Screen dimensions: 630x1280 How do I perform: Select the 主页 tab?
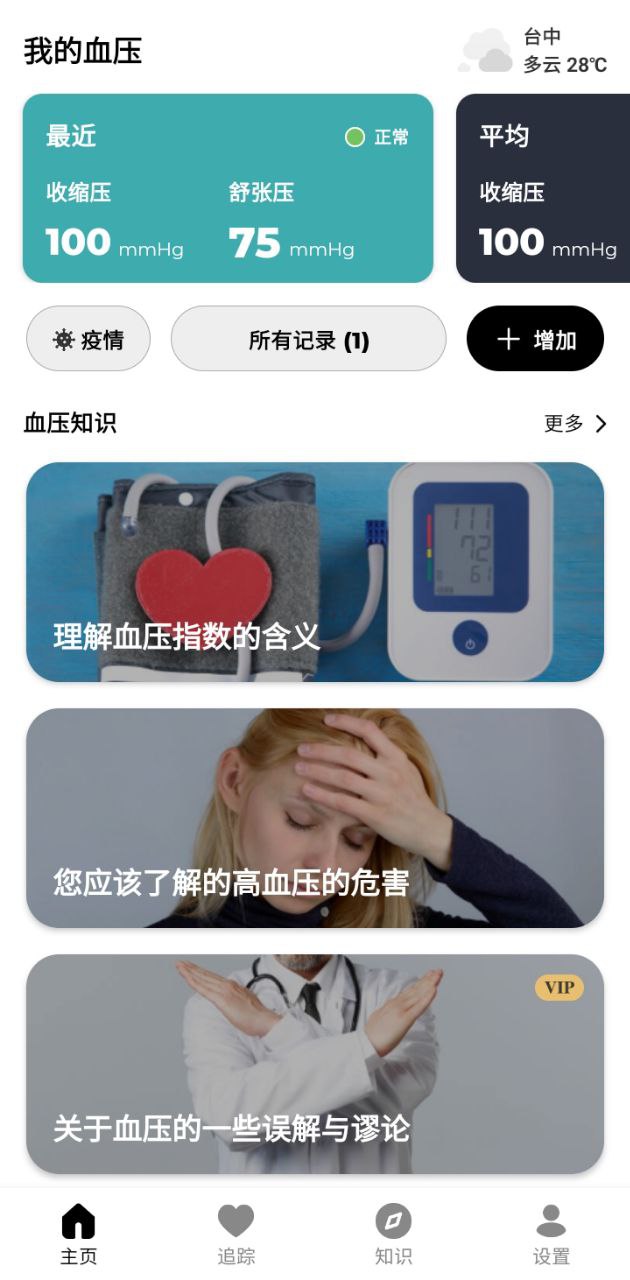(78, 1234)
